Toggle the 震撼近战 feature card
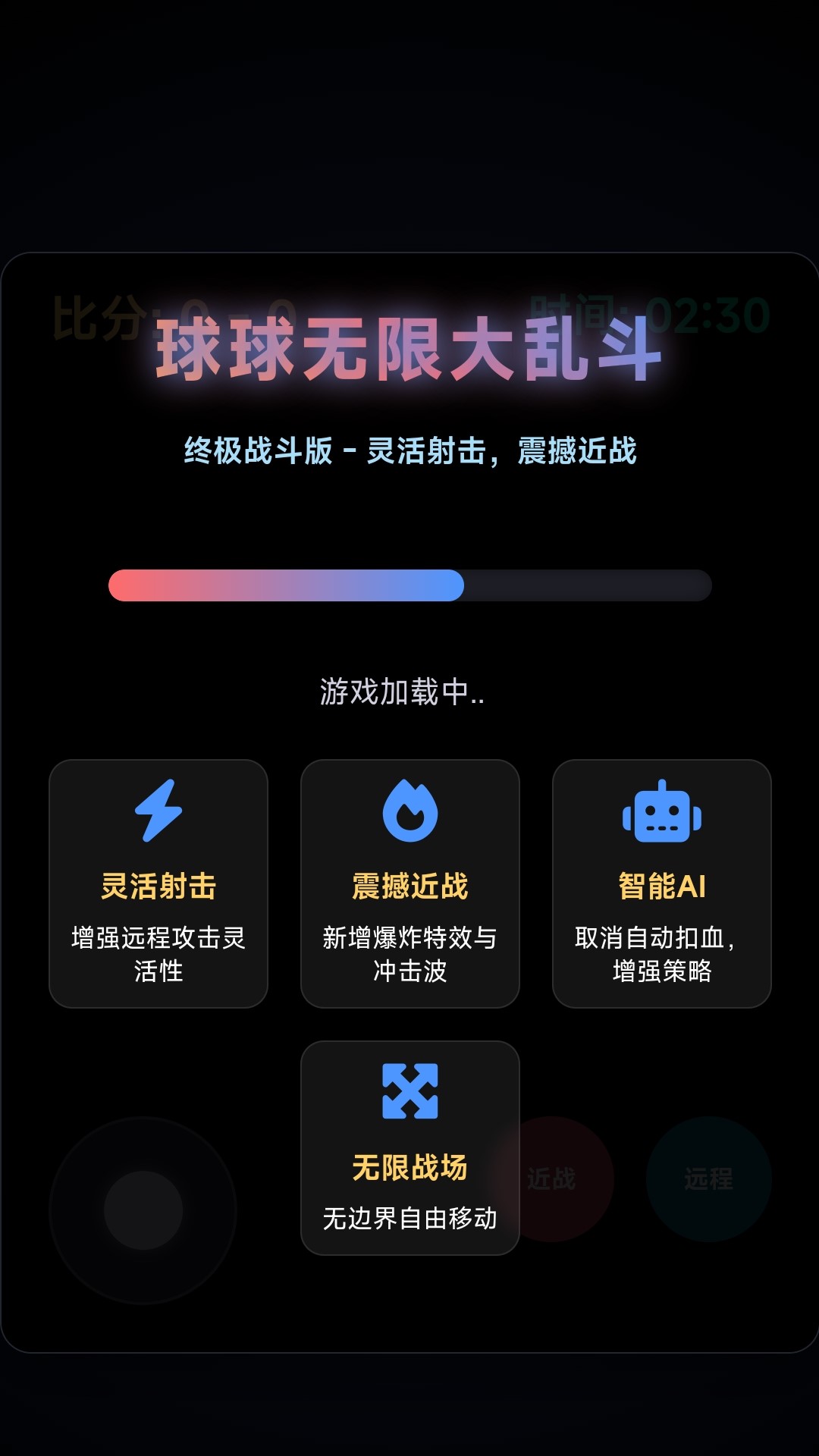This screenshot has height=1456, width=819. tap(409, 883)
